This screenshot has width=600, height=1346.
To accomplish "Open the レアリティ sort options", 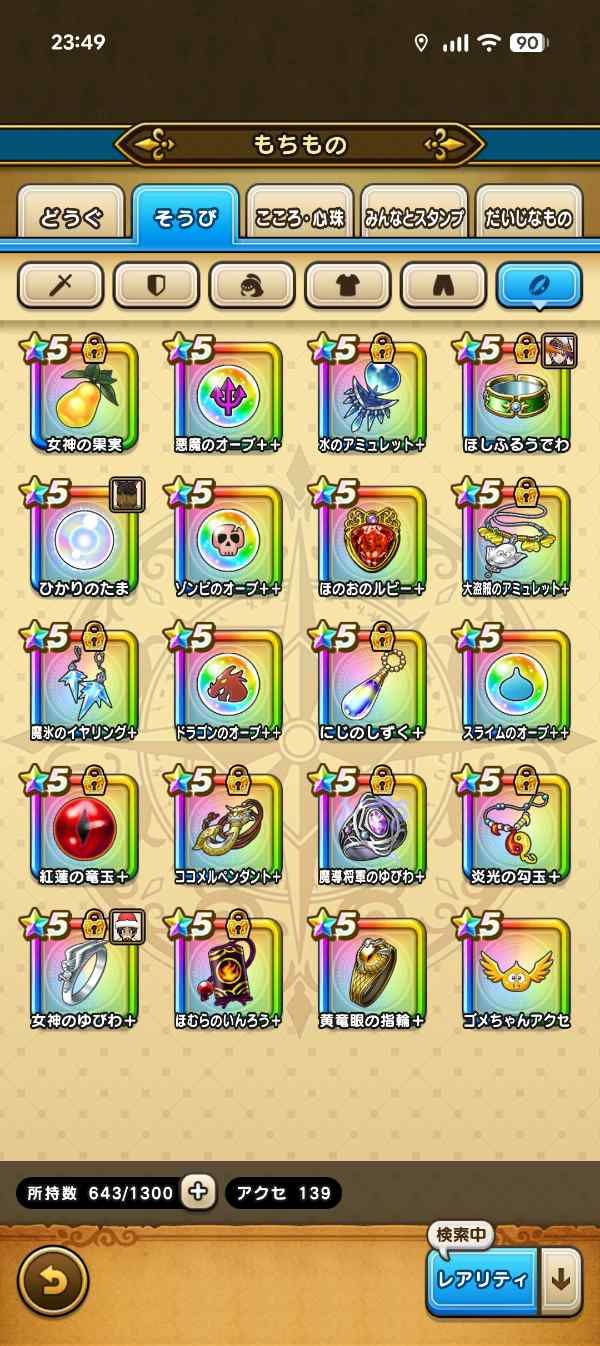I will (482, 1281).
